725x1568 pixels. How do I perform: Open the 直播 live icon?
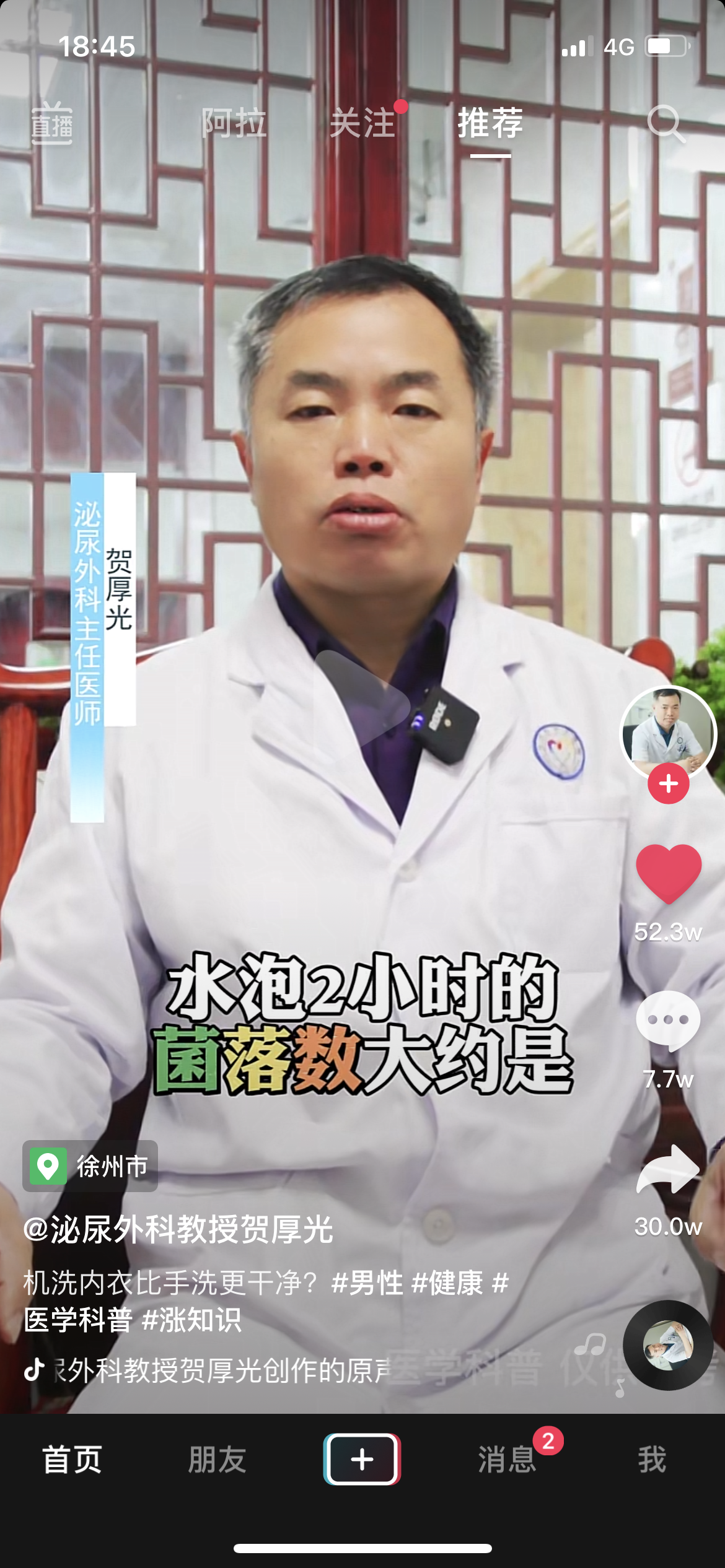point(52,124)
